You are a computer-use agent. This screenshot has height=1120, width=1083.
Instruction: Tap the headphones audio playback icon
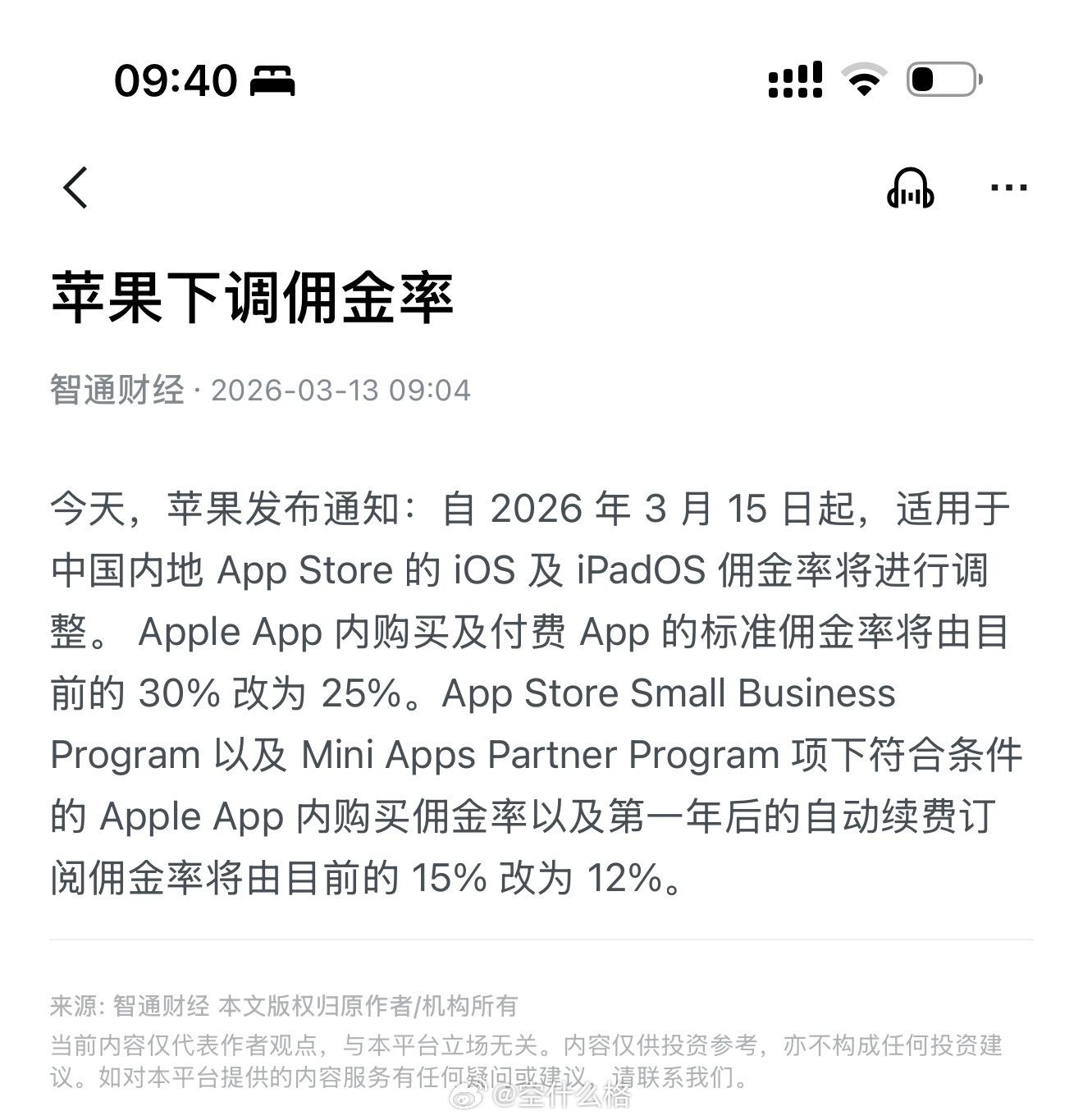(912, 190)
